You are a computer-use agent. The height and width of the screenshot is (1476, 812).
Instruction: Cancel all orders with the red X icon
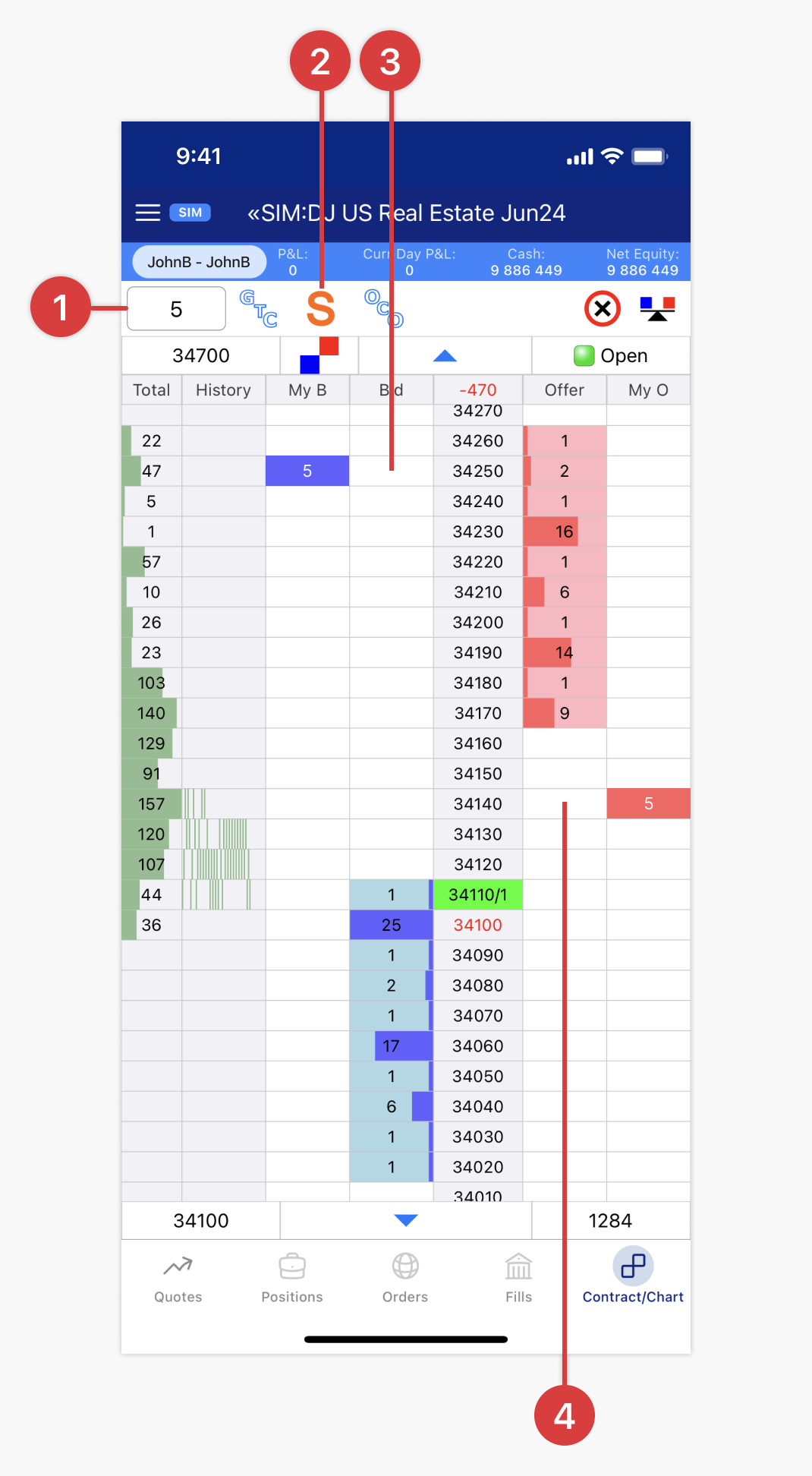602,308
